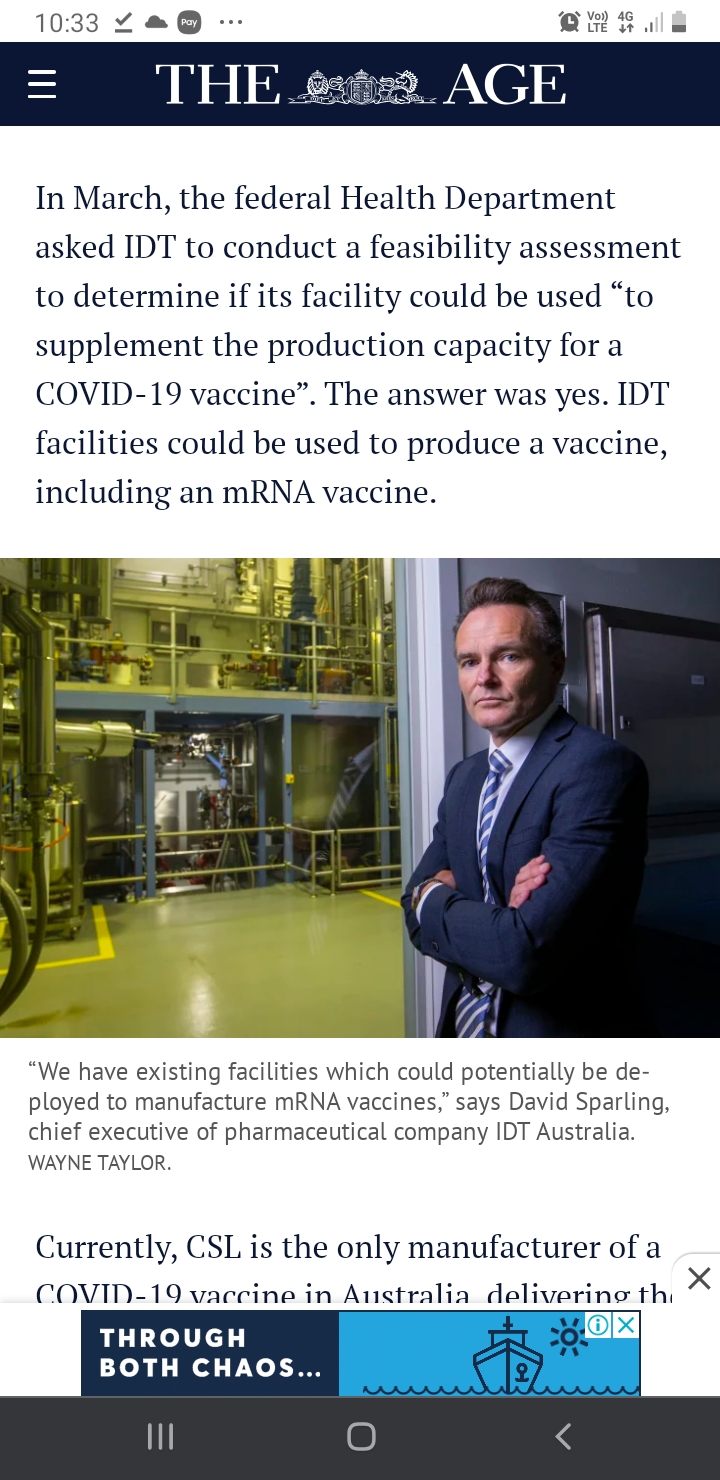Open recent apps from navigation bar

(160, 1437)
